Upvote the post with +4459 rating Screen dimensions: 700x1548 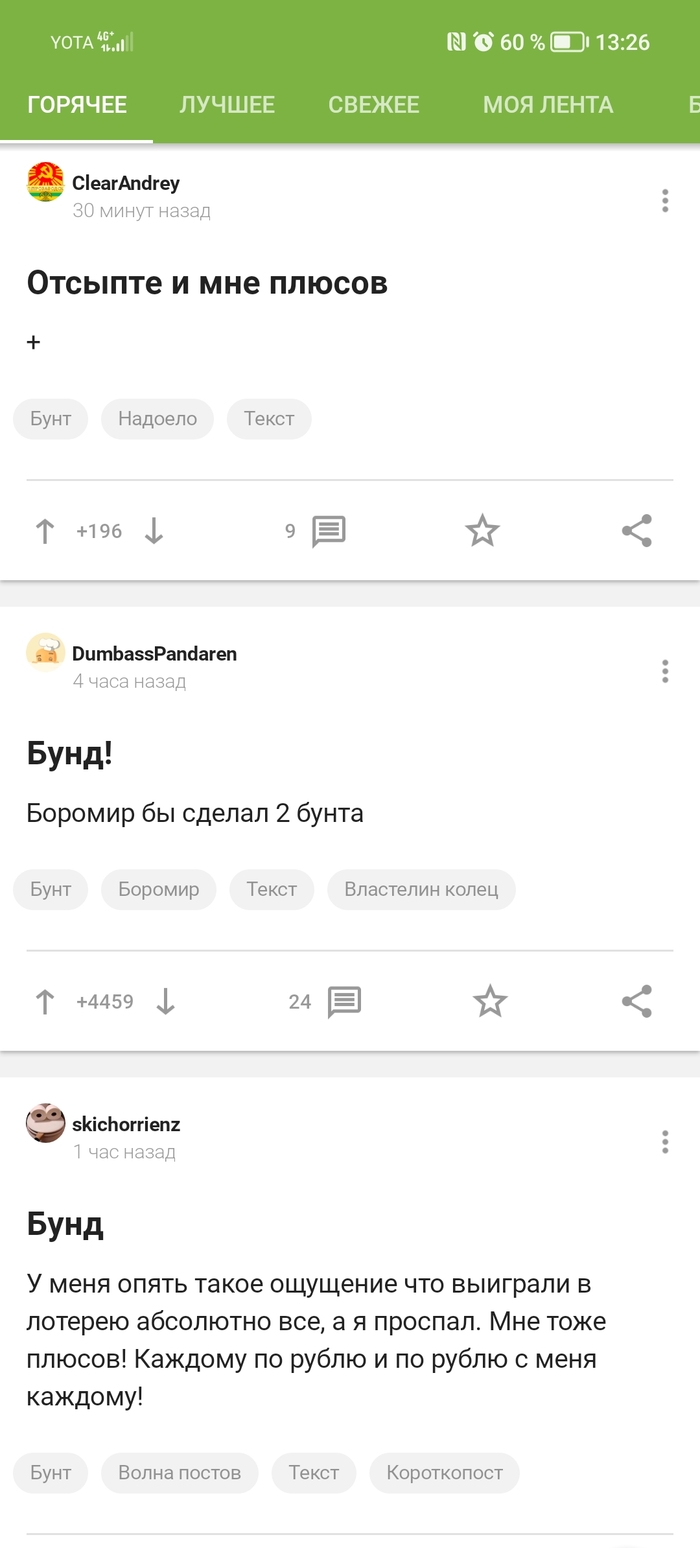(45, 1002)
